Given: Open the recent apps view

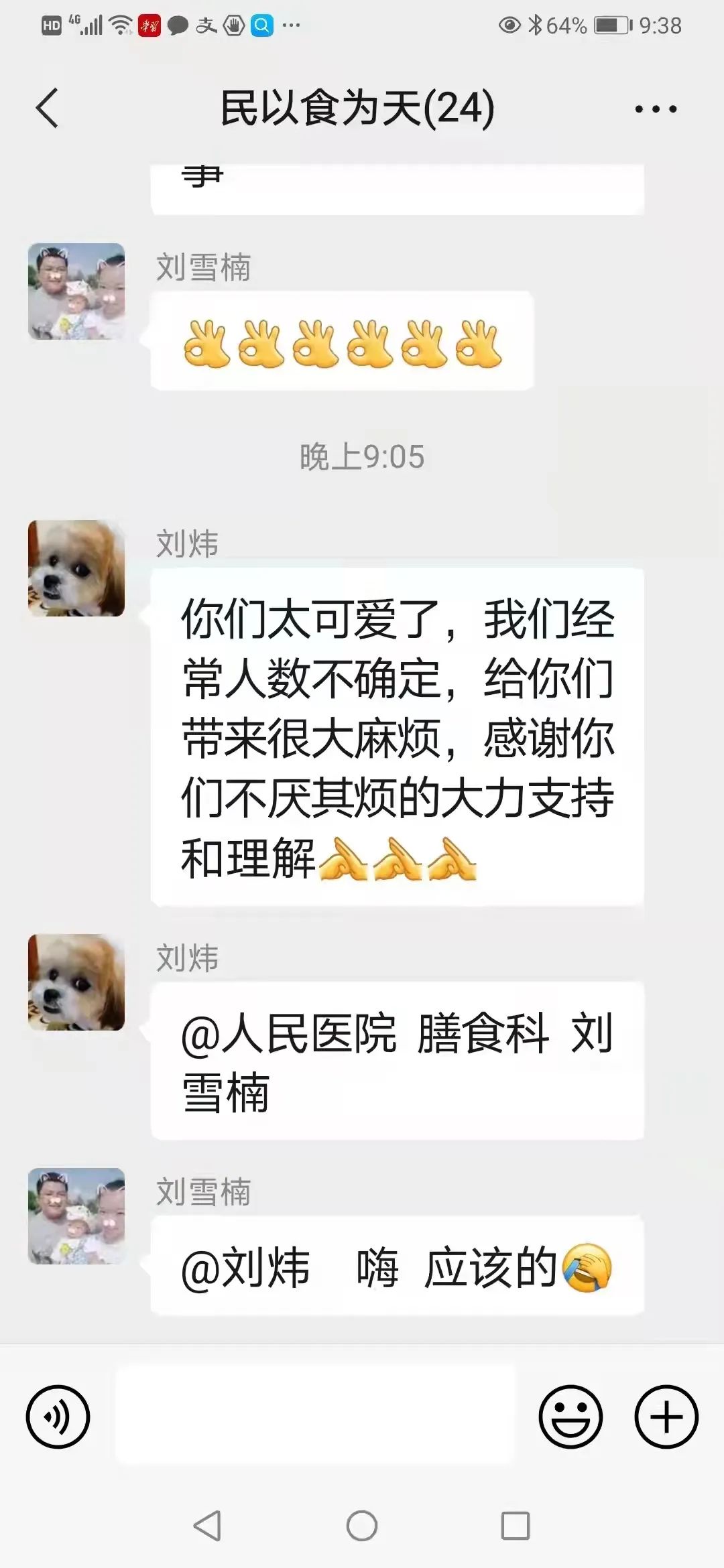Looking at the screenshot, I should (515, 1526).
